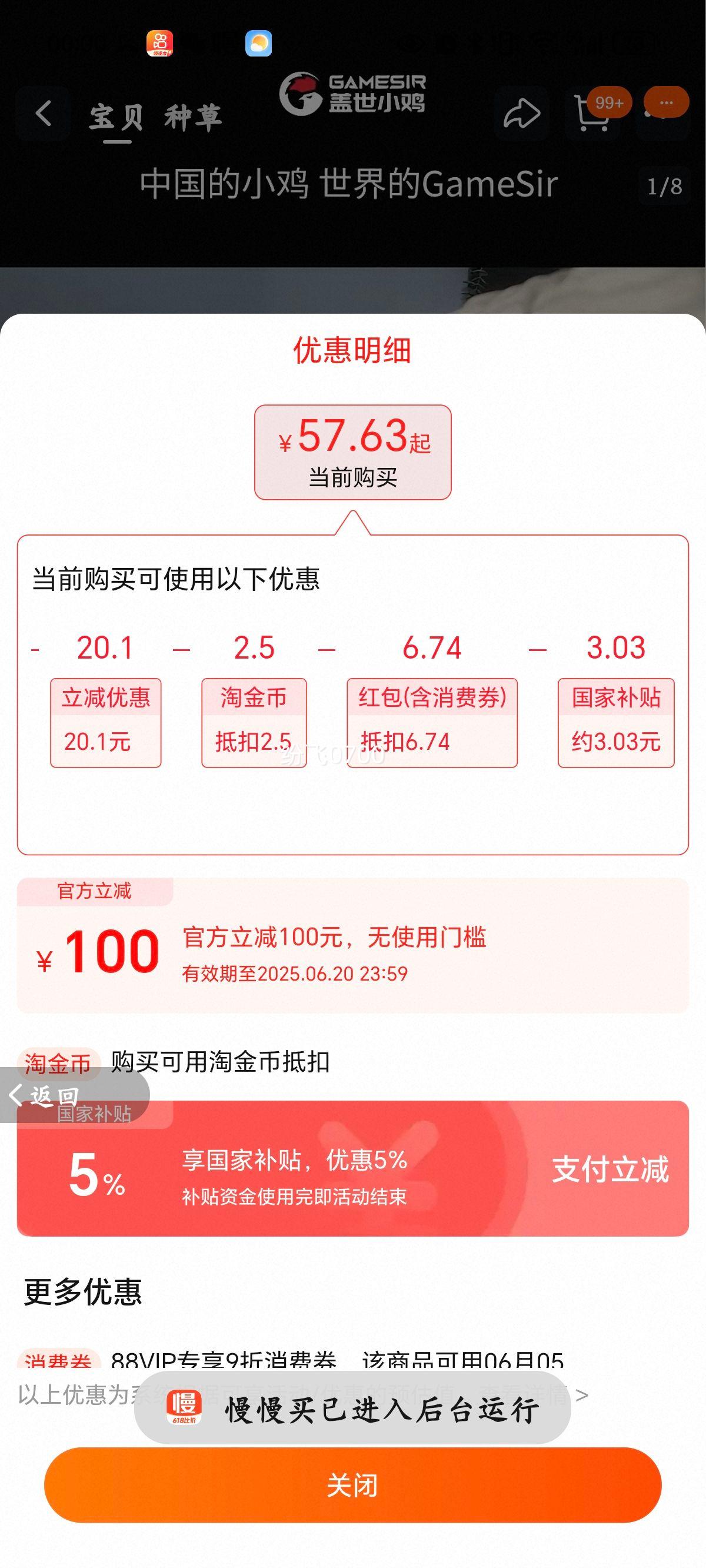Open the more options menu

(x=666, y=104)
